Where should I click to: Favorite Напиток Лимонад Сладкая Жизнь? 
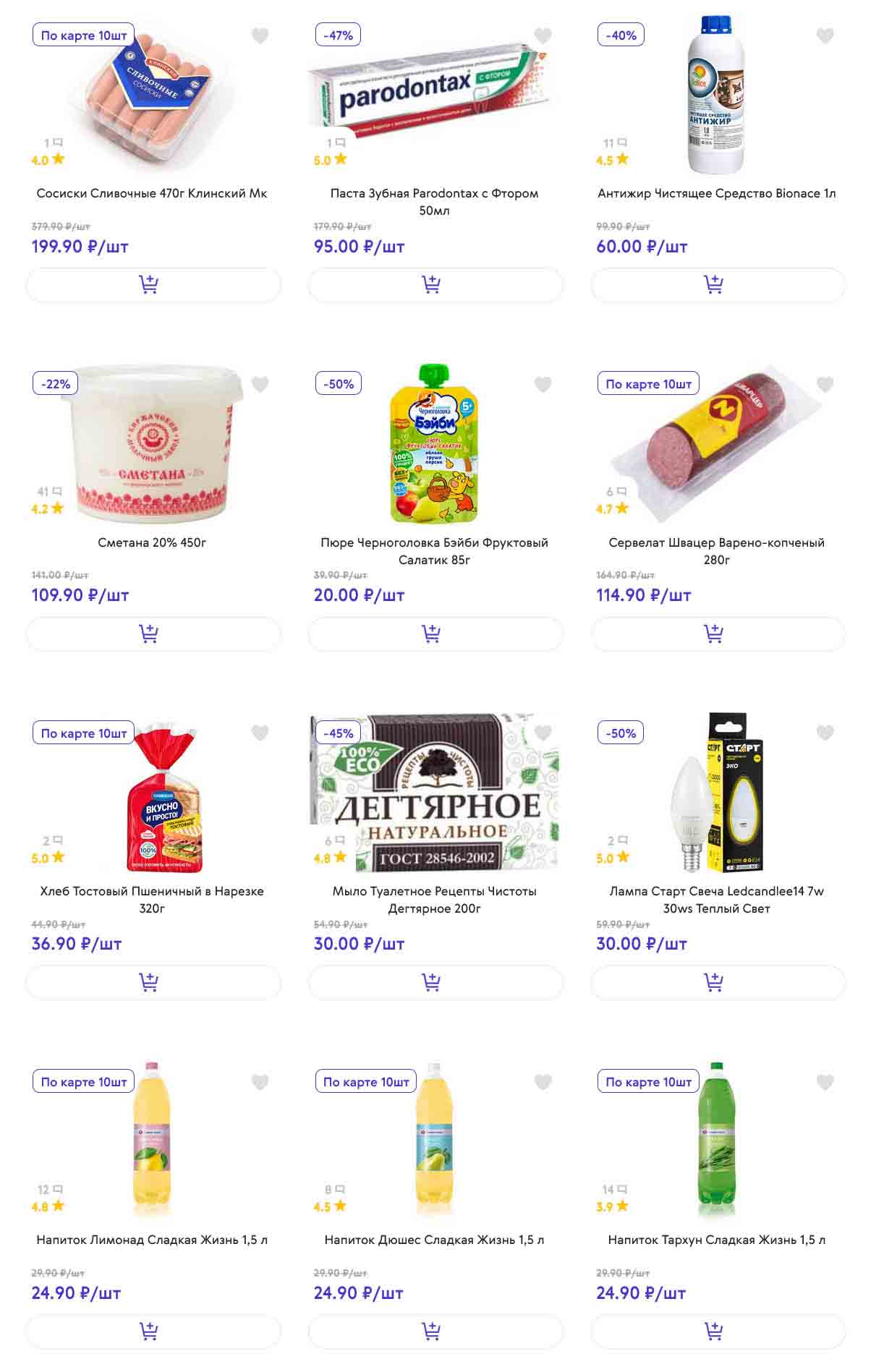point(260,1082)
